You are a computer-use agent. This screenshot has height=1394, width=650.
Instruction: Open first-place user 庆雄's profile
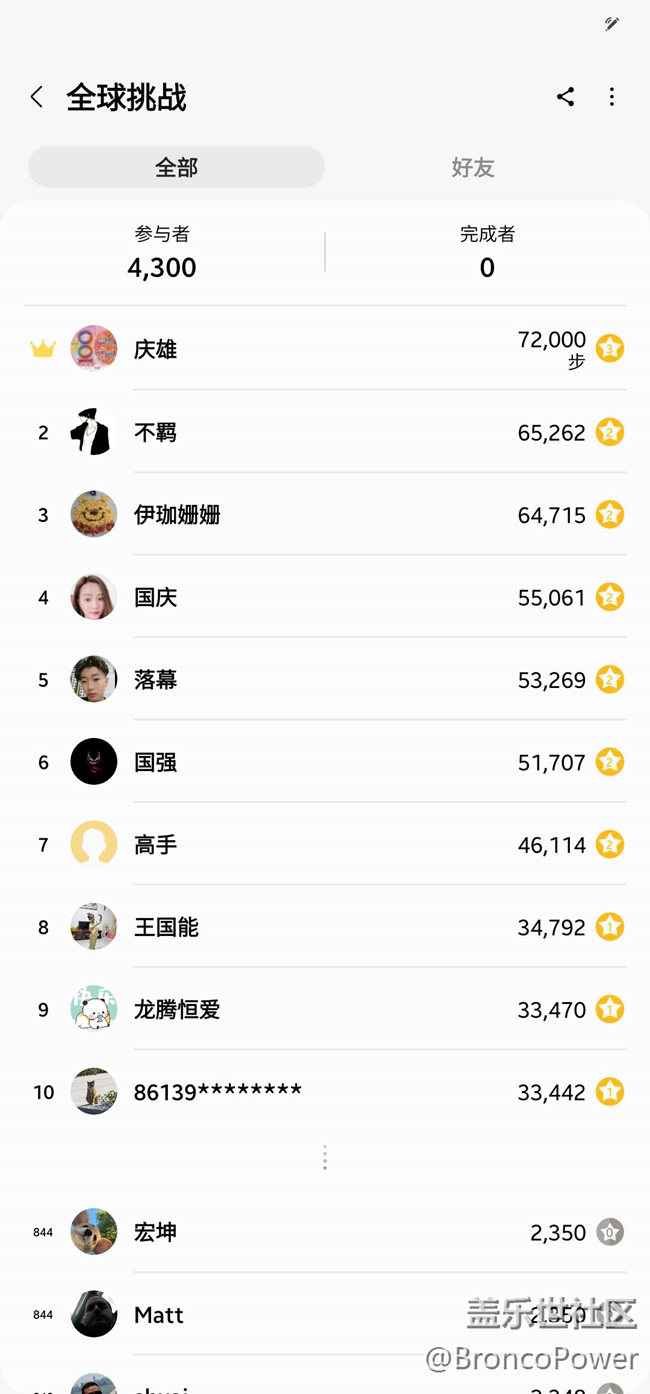pyautogui.click(x=325, y=348)
